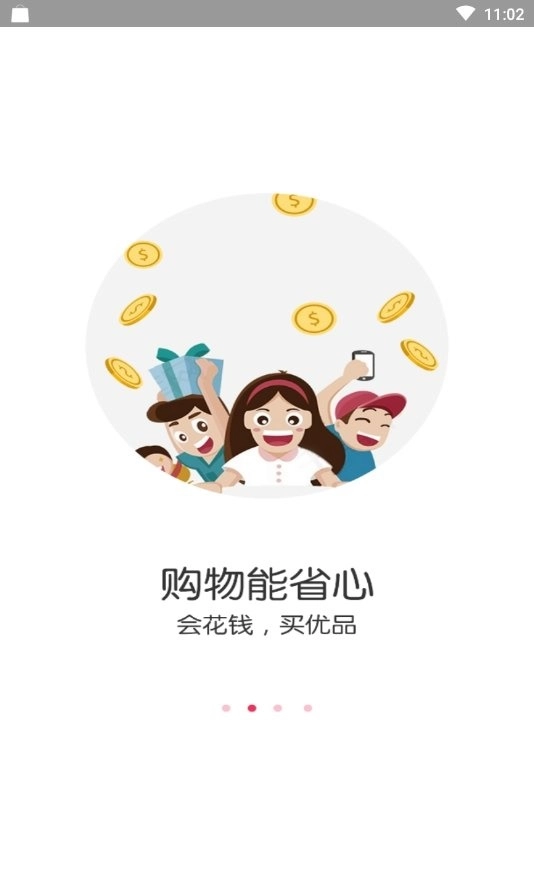534x894 pixels.
Task: Go to the fourth page indicator dot
Action: click(308, 708)
